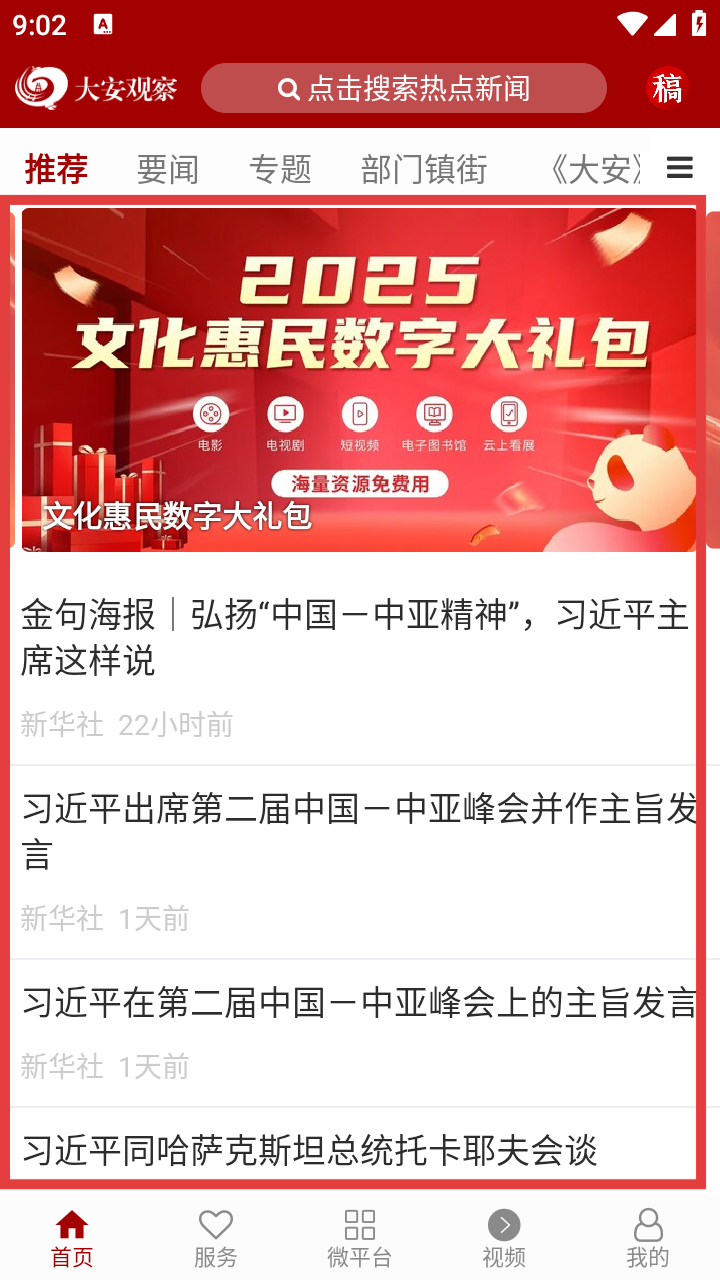Switch to the 要闻 tab
The width and height of the screenshot is (720, 1280).
(x=167, y=169)
